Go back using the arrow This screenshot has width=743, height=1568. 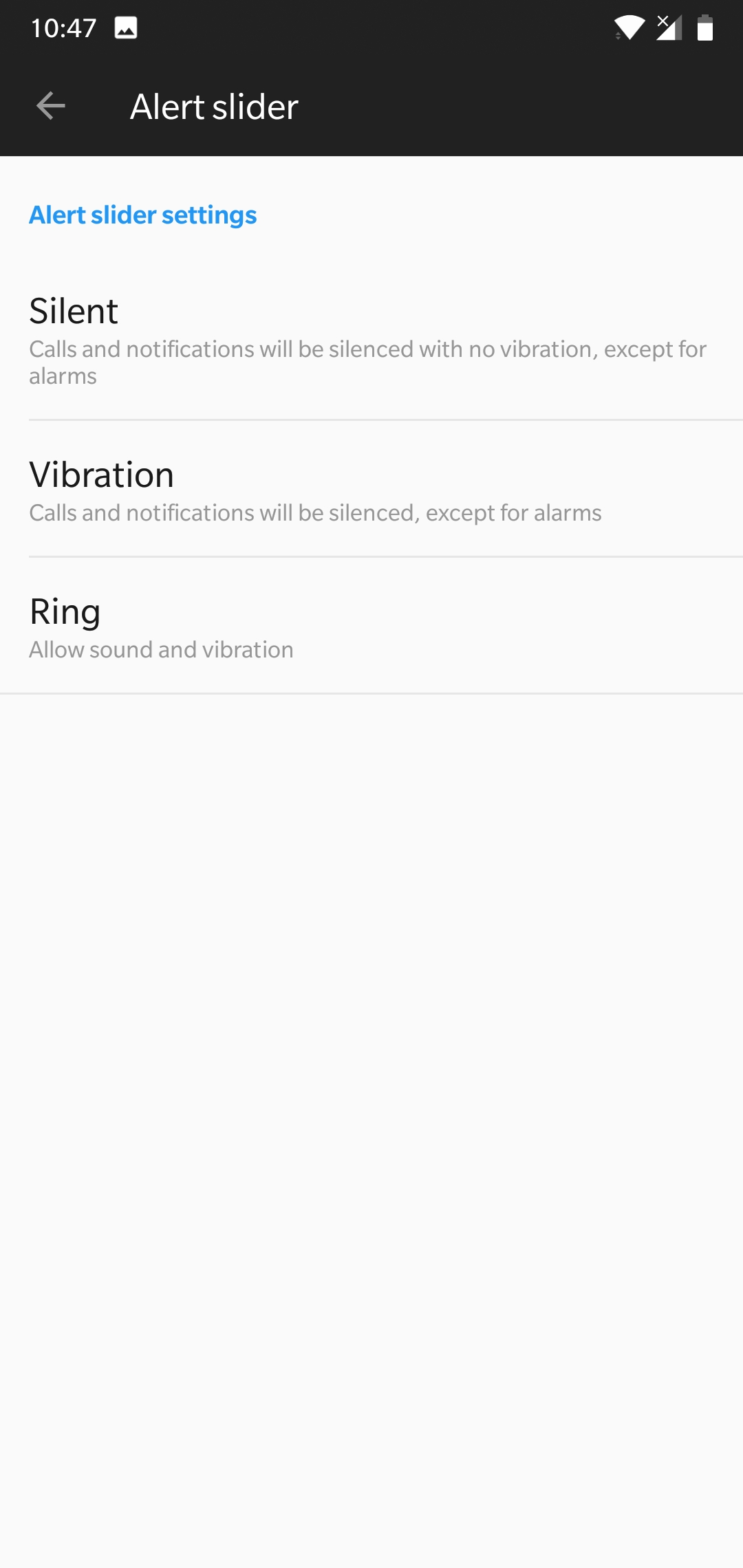[50, 106]
